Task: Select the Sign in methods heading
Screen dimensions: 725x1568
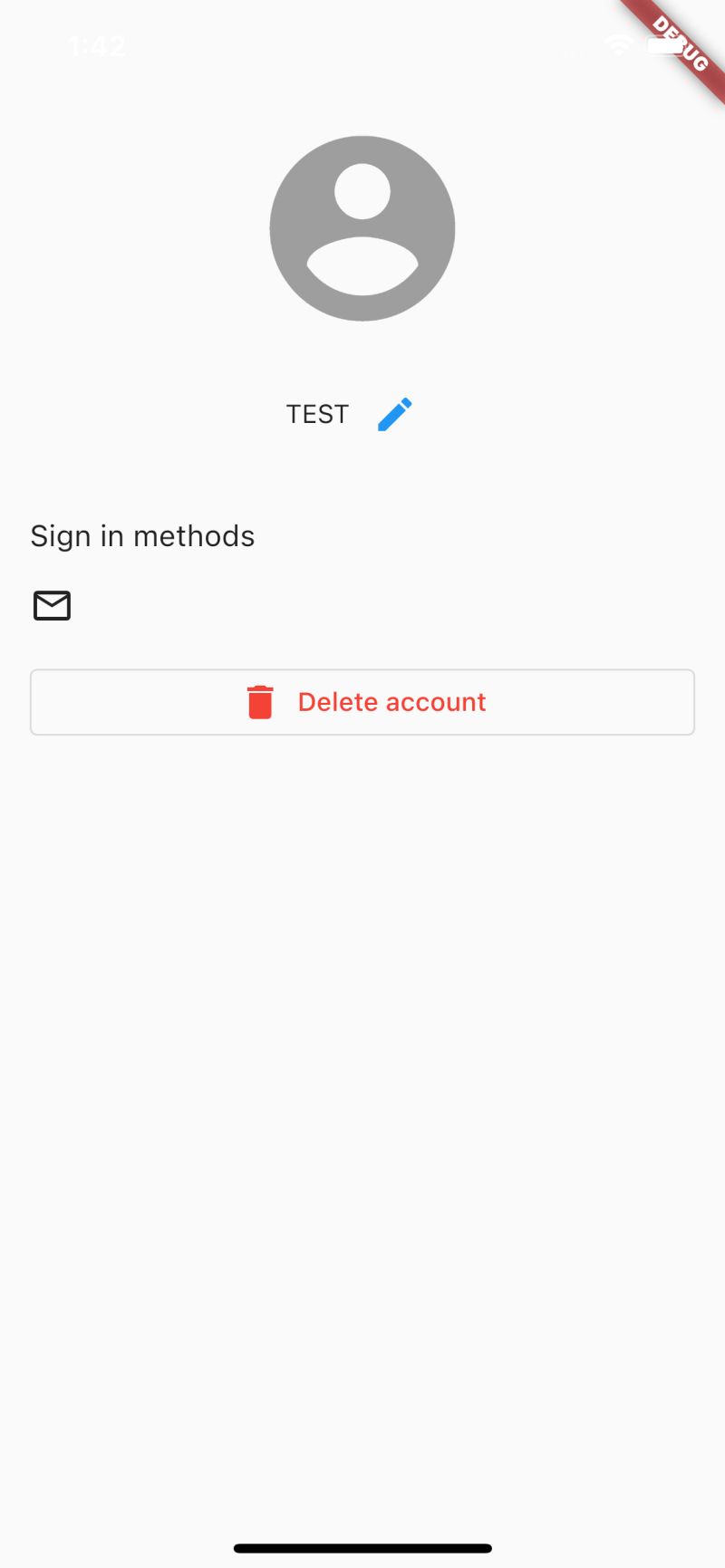Action: pyautogui.click(x=142, y=535)
